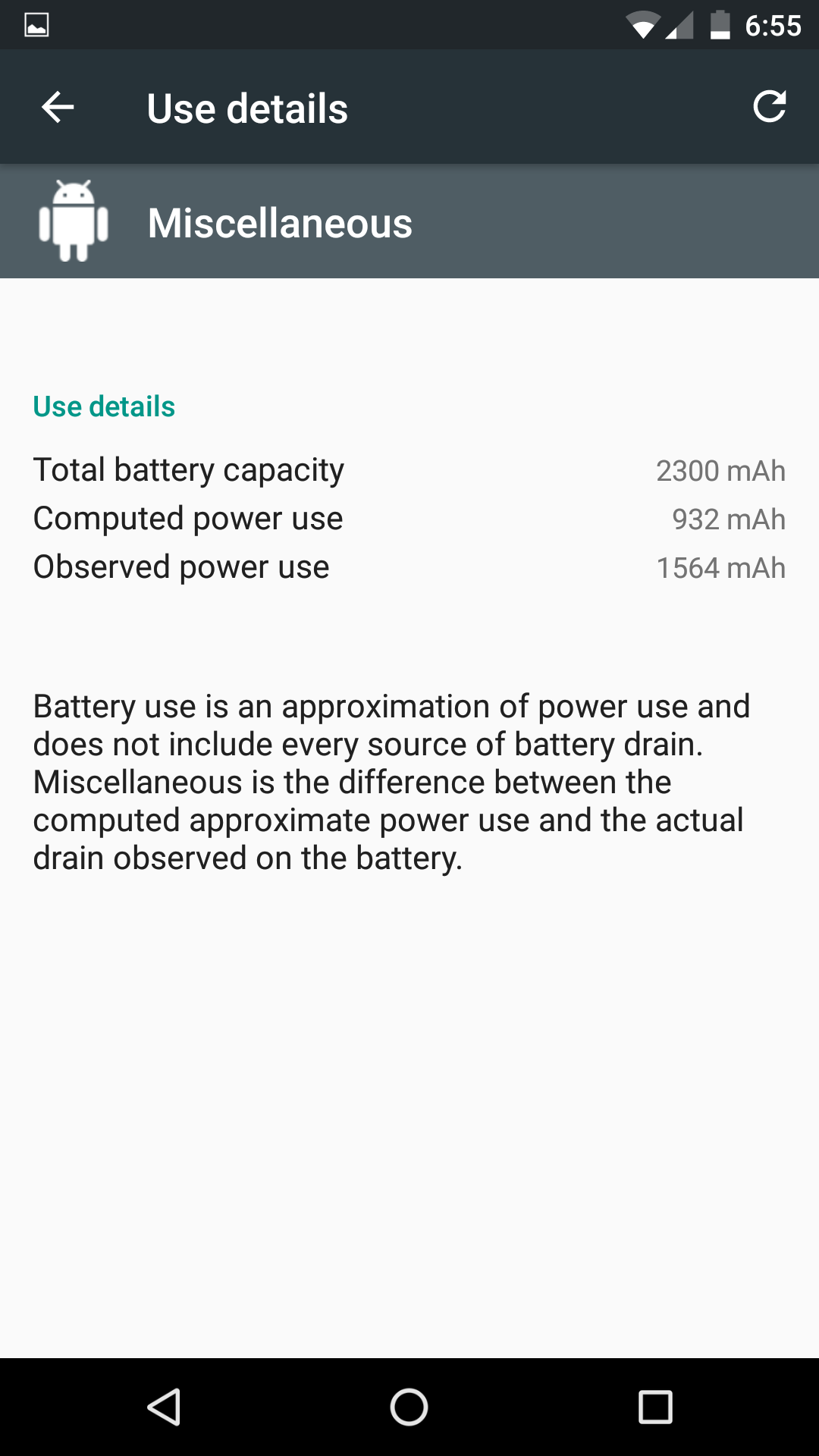Go back using the app bar arrow
Screen dimensions: 819x1456
pyautogui.click(x=58, y=107)
